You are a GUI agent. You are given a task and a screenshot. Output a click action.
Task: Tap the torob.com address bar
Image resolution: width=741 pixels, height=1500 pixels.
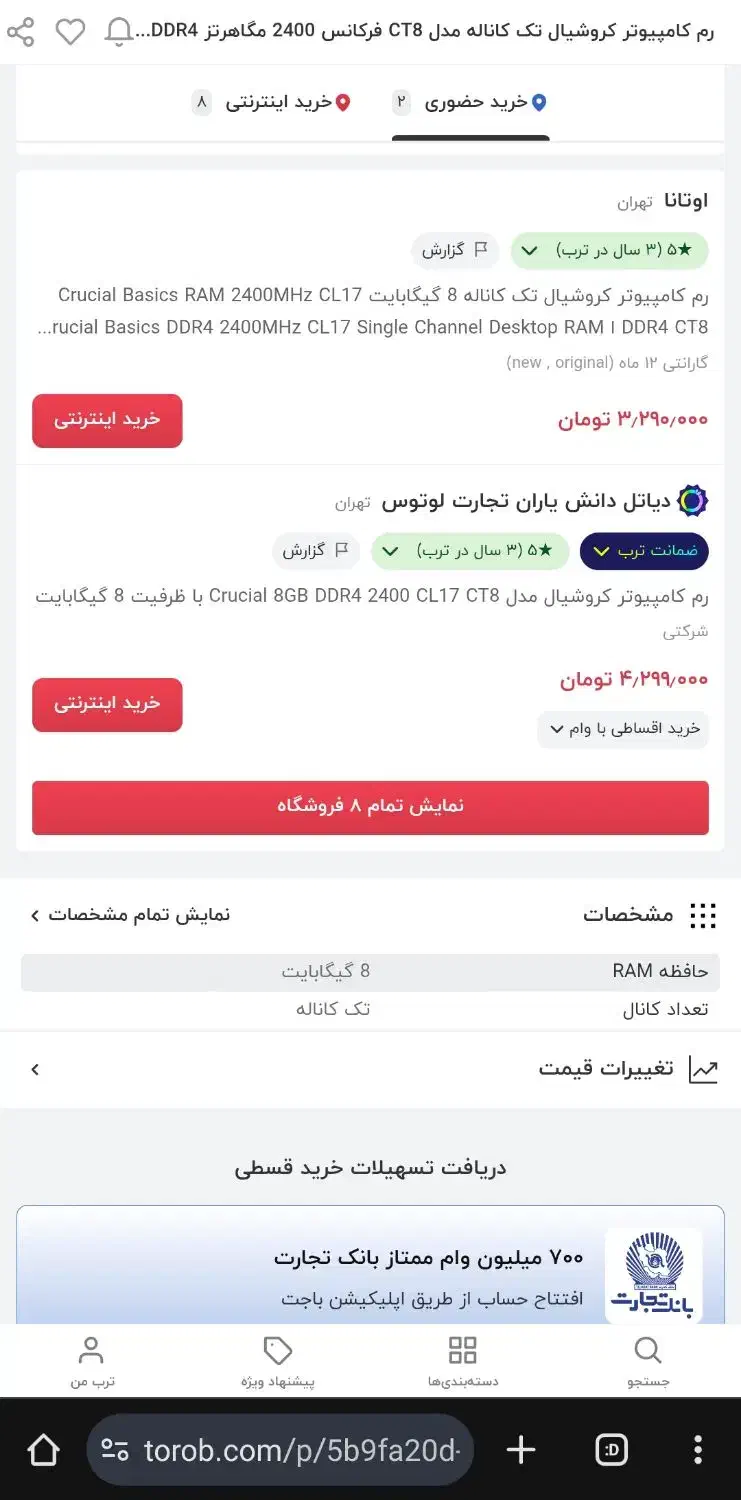(x=280, y=1449)
